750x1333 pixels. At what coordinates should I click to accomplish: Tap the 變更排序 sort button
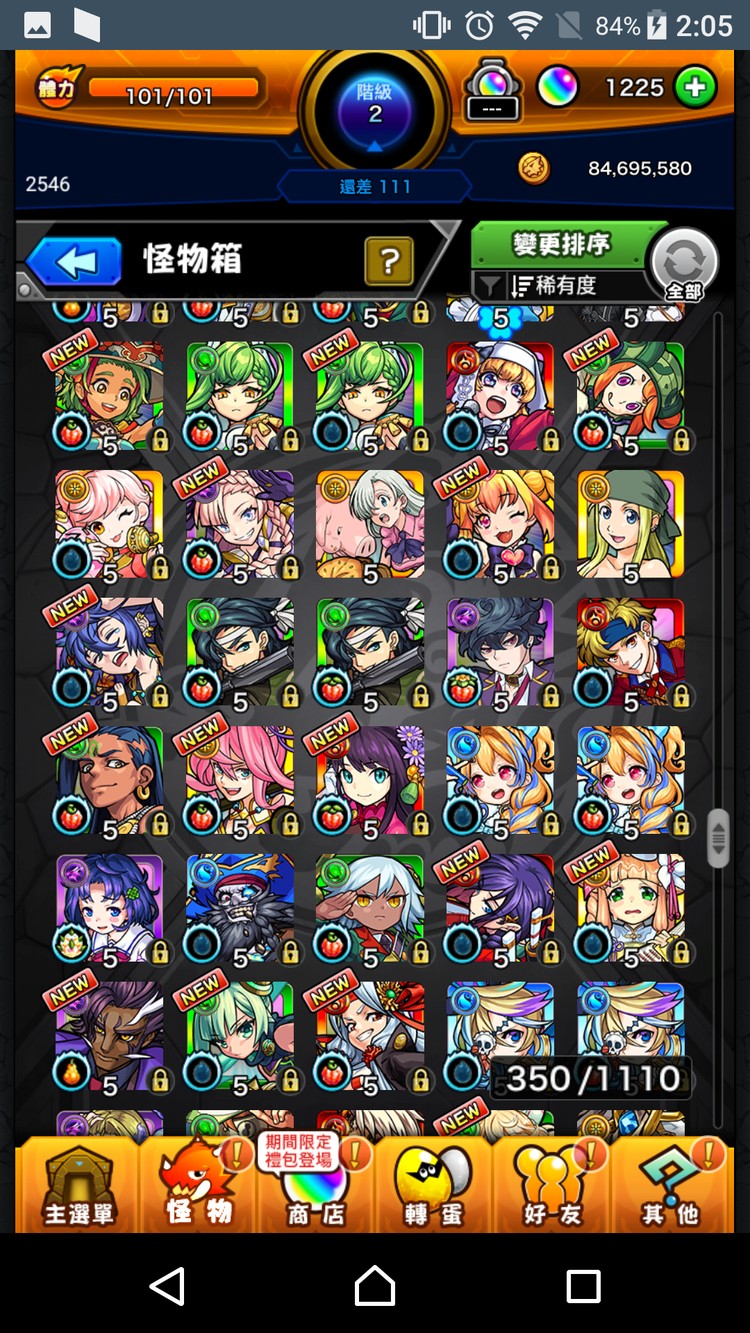tap(562, 245)
